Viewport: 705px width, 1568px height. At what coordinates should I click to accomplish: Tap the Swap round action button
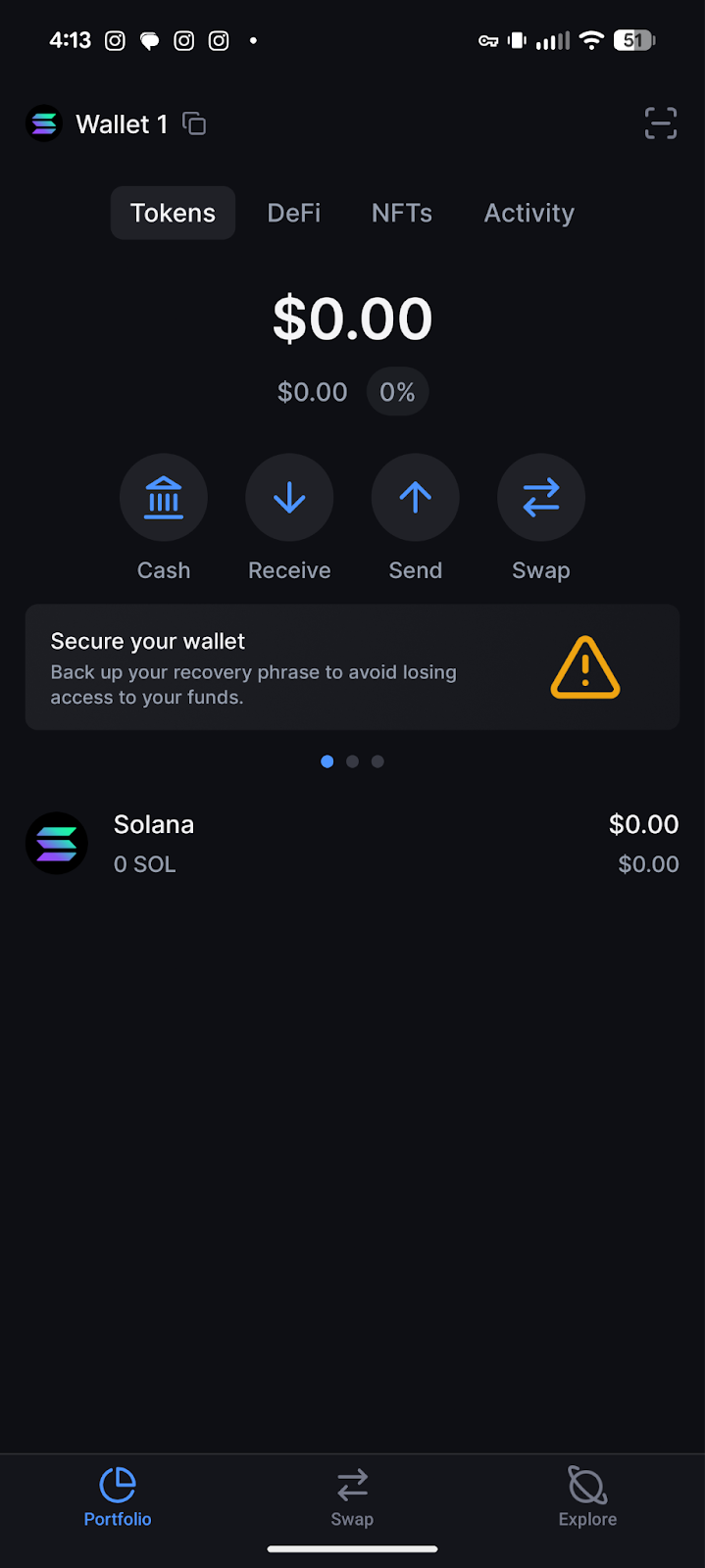point(541,498)
